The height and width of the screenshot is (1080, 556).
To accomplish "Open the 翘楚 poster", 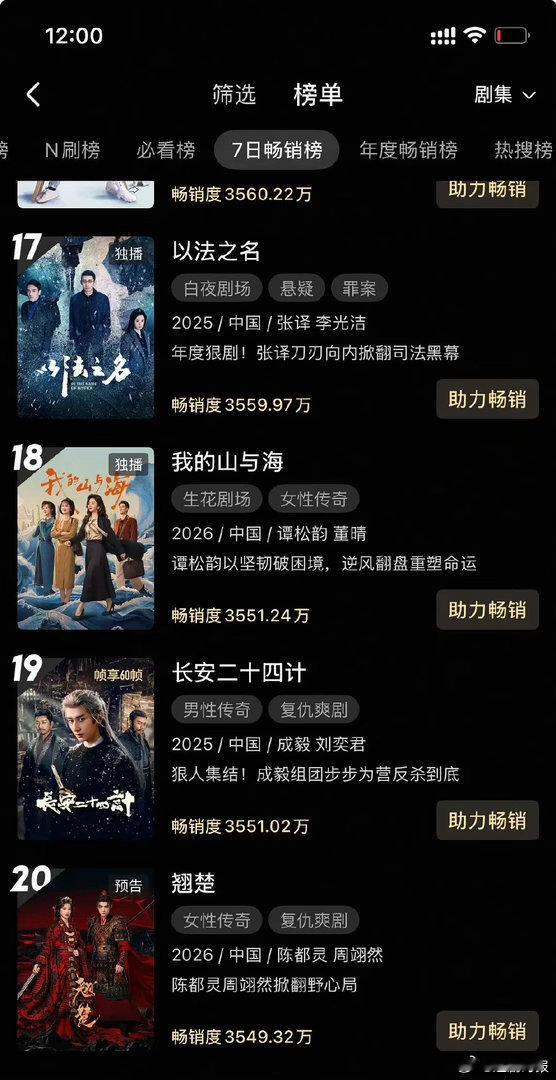I will tap(85, 959).
